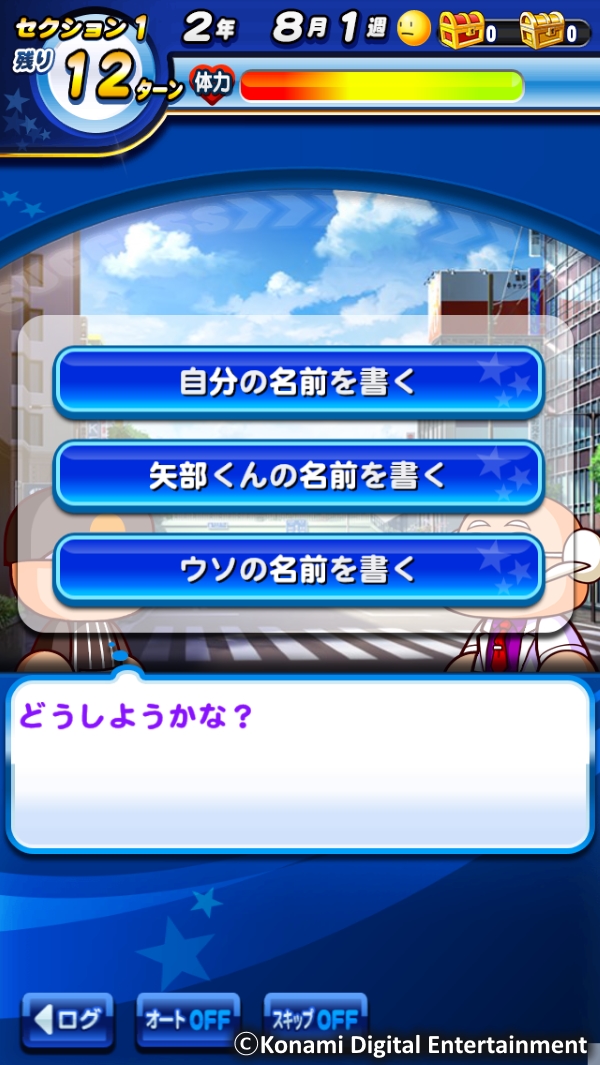Viewport: 600px width, 1065px height.
Task: Pick ウソの名前を書く option
Action: point(298,570)
